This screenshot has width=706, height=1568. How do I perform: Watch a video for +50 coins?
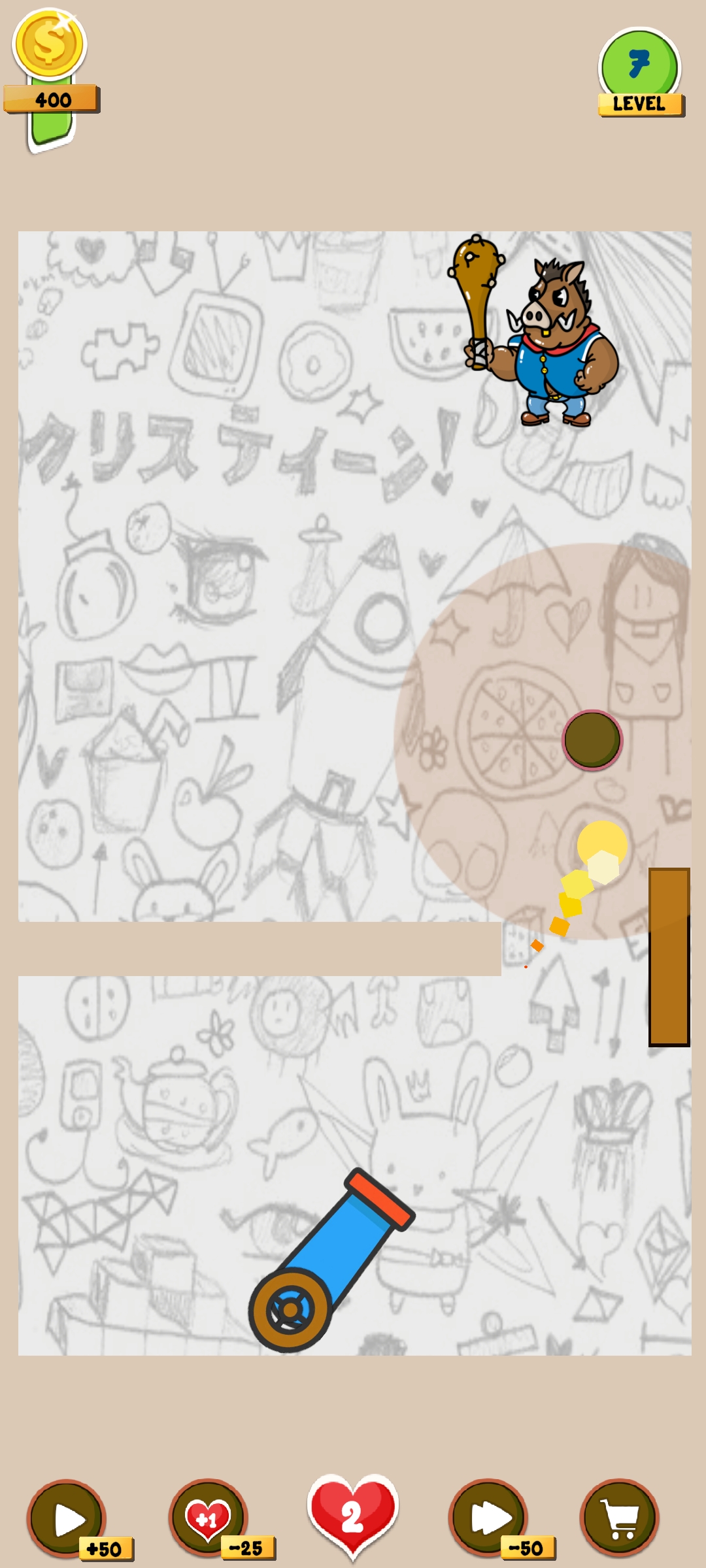coord(67,1518)
